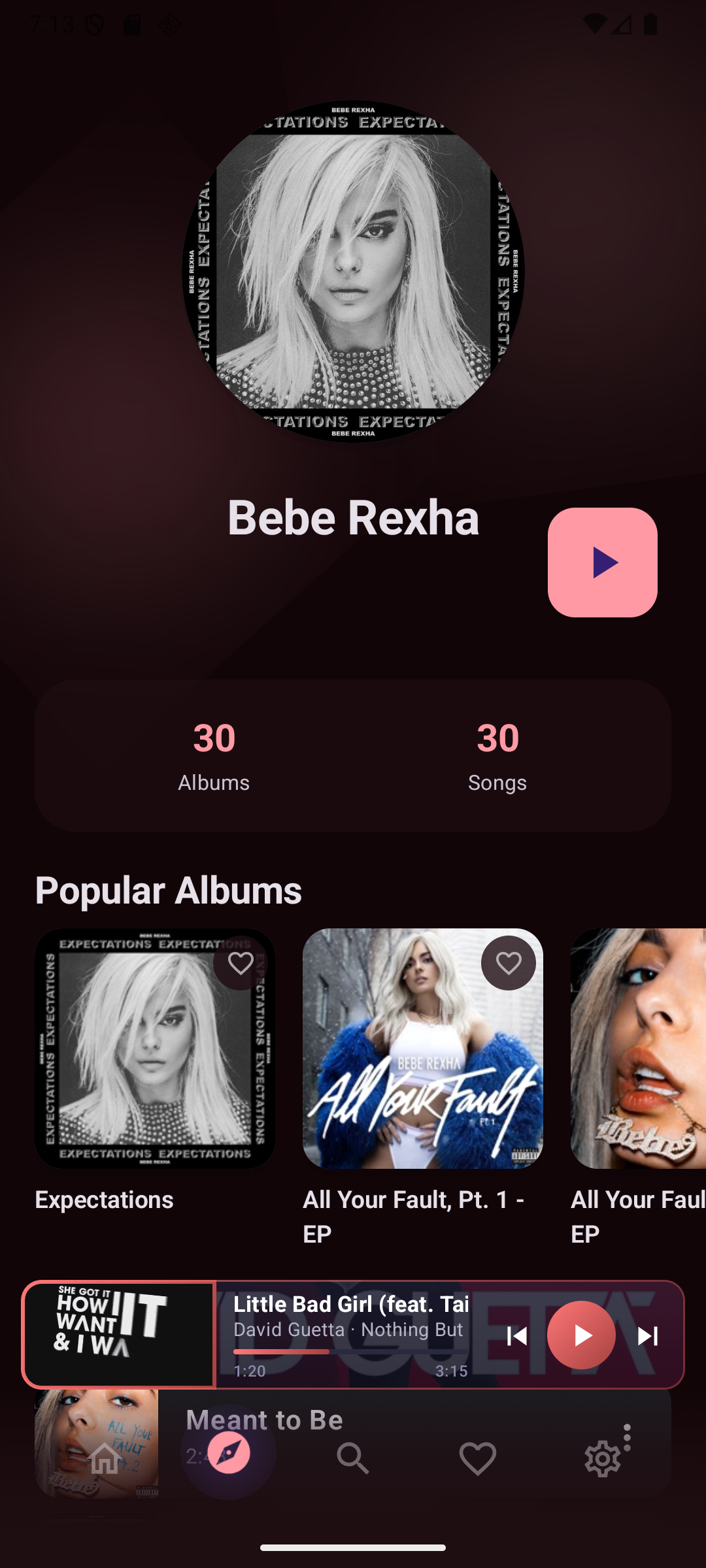This screenshot has width=706, height=1568.
Task: Skip to the next track
Action: point(649,1335)
